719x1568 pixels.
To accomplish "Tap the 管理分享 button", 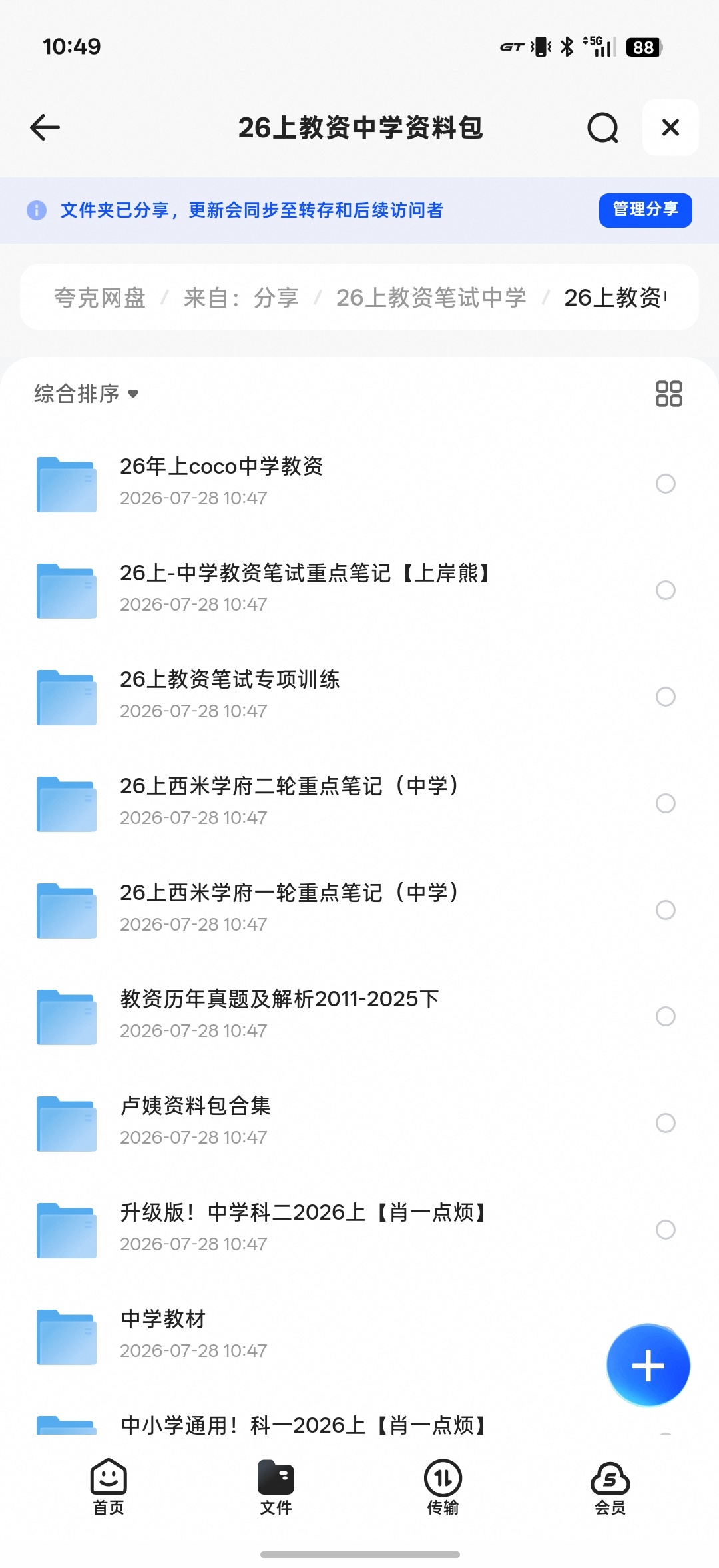I will [x=645, y=210].
